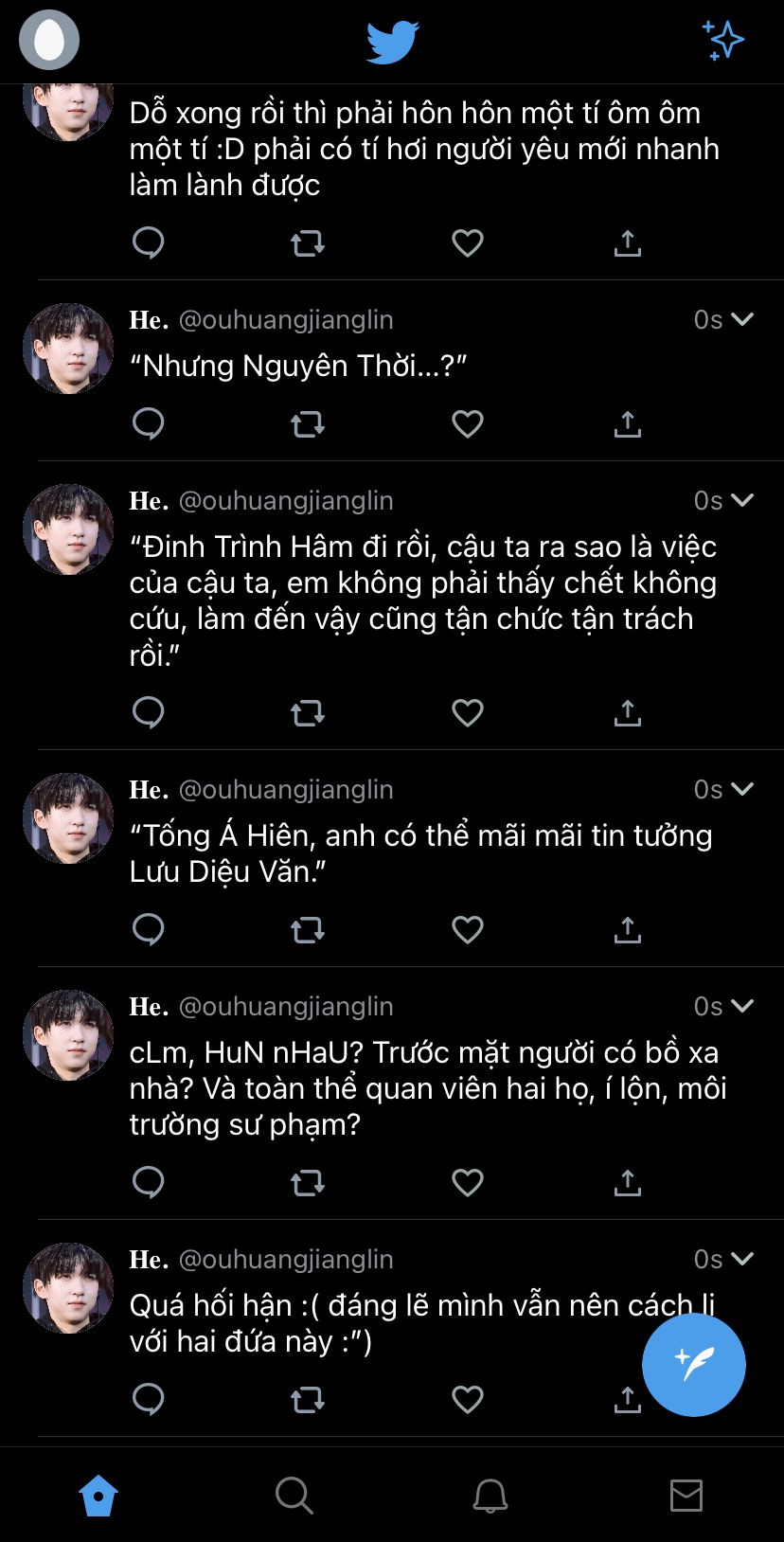
Task: Switch to the Search tab
Action: (294, 1496)
